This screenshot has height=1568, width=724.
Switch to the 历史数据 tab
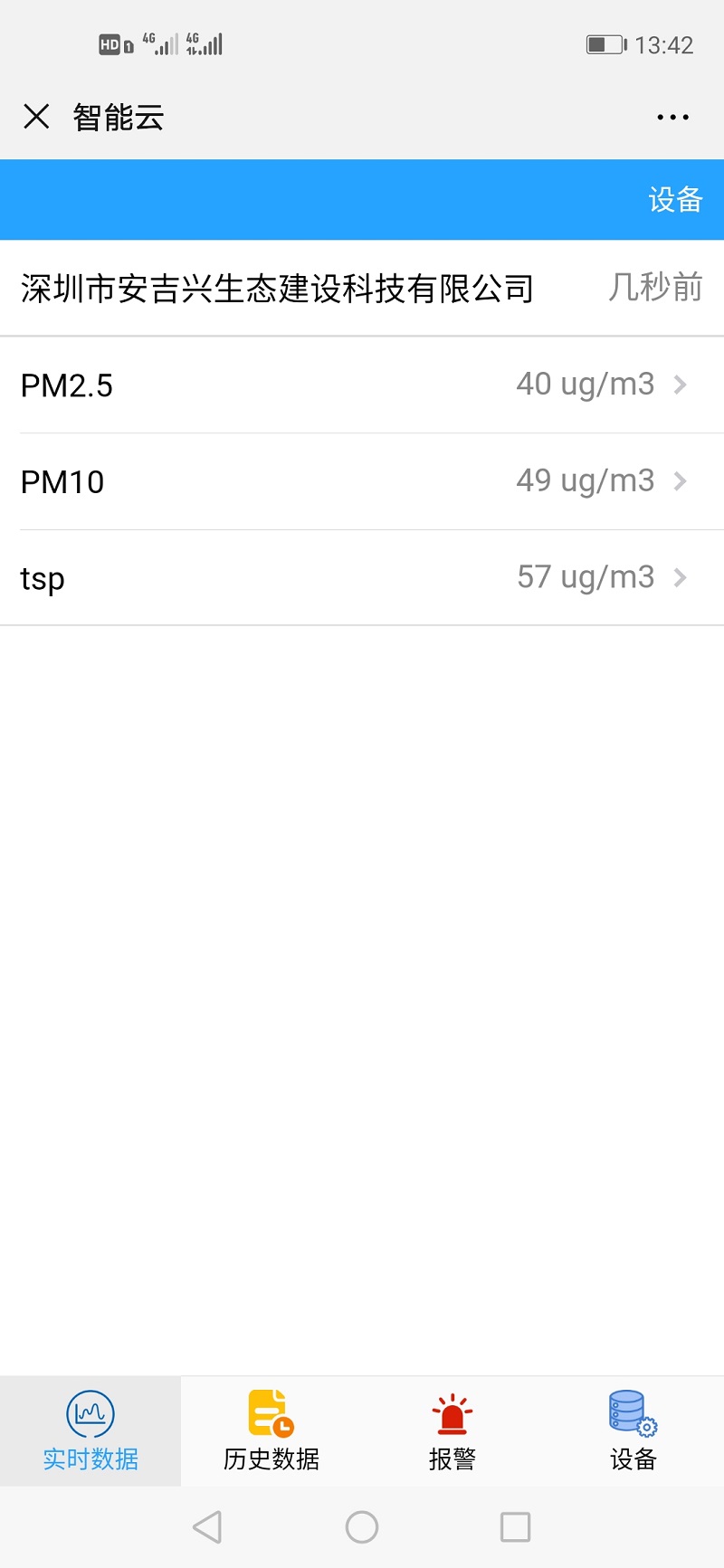(271, 1431)
